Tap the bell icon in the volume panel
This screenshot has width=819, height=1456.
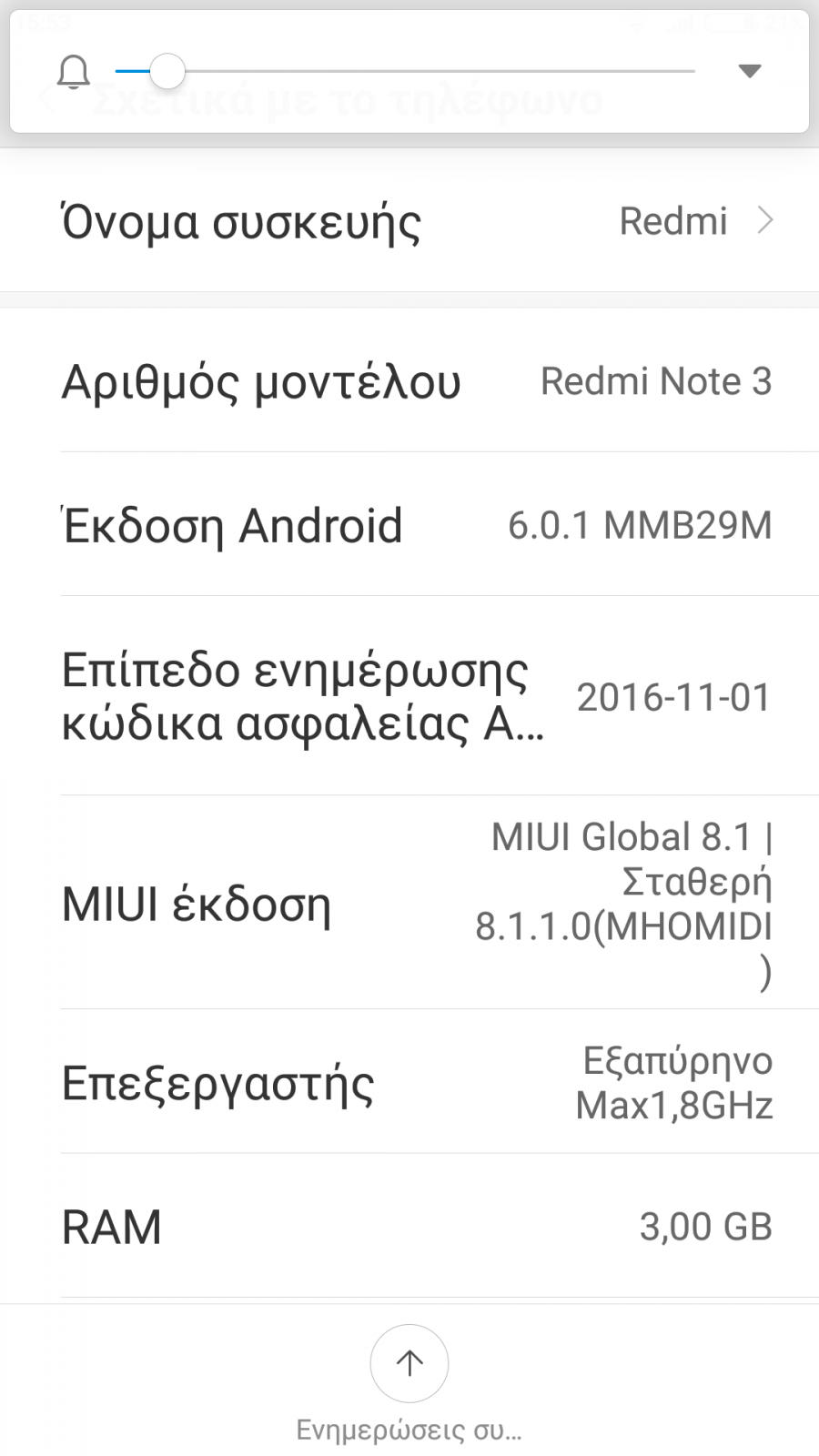click(74, 71)
